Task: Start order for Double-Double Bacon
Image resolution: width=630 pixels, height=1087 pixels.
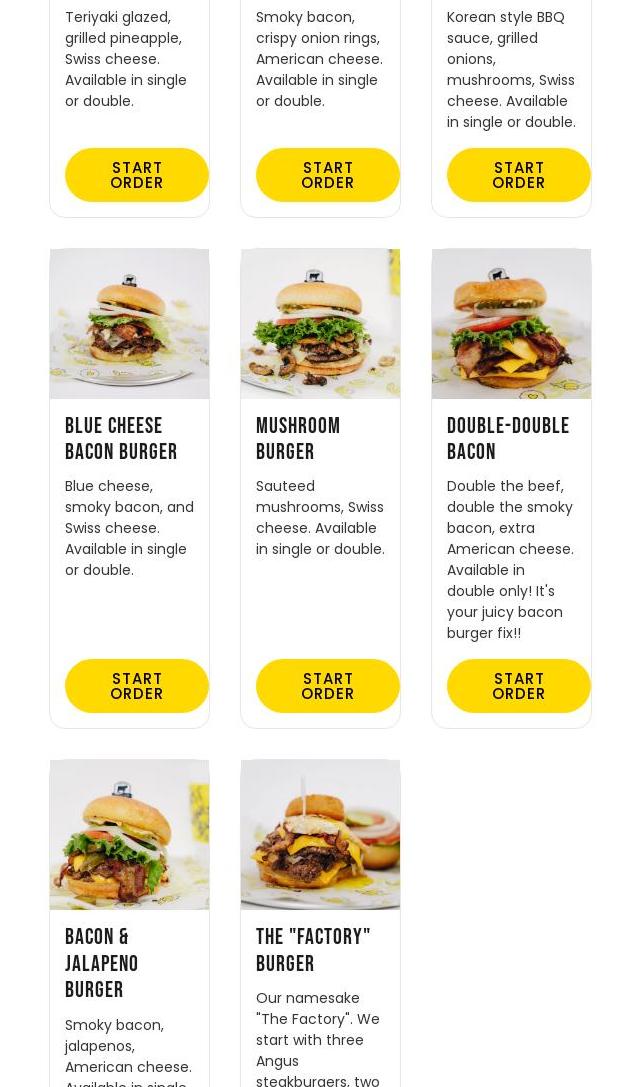Action: tap(518, 686)
